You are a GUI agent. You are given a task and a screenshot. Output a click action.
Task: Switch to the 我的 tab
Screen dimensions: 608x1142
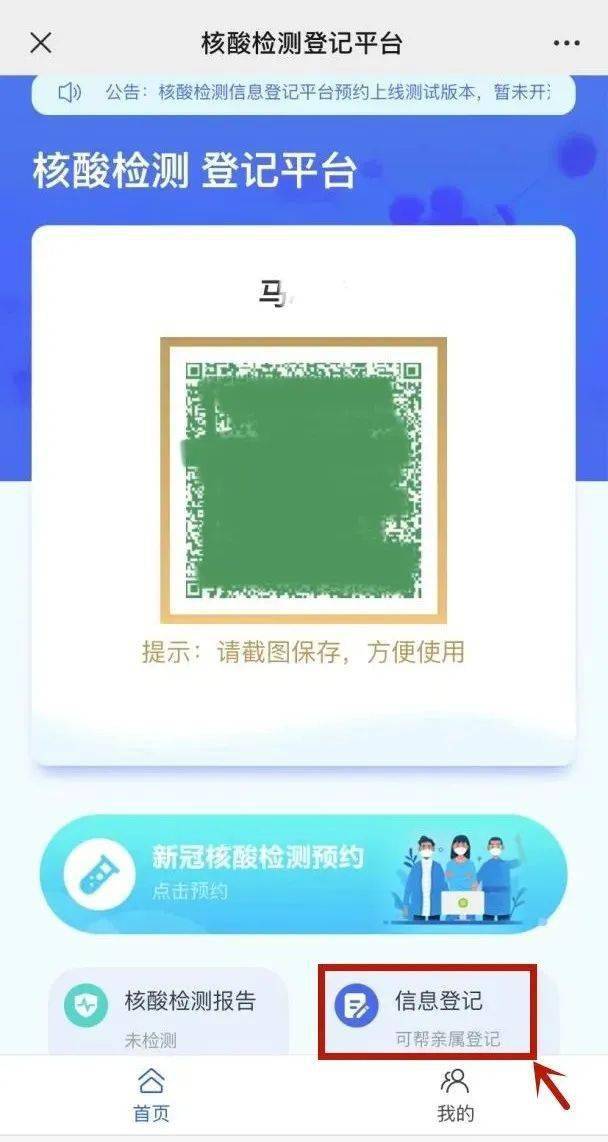click(x=455, y=1094)
